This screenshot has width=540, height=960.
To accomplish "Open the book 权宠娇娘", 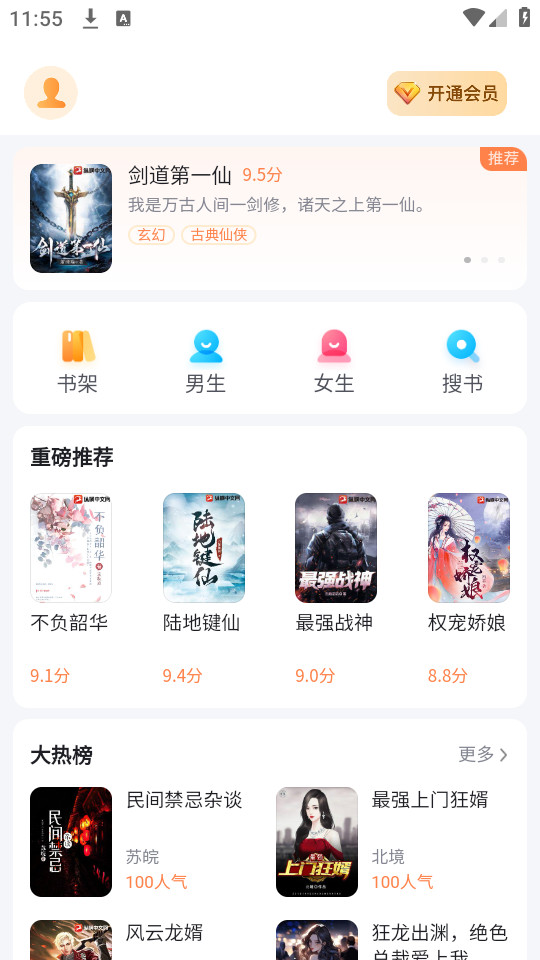I will click(x=469, y=588).
